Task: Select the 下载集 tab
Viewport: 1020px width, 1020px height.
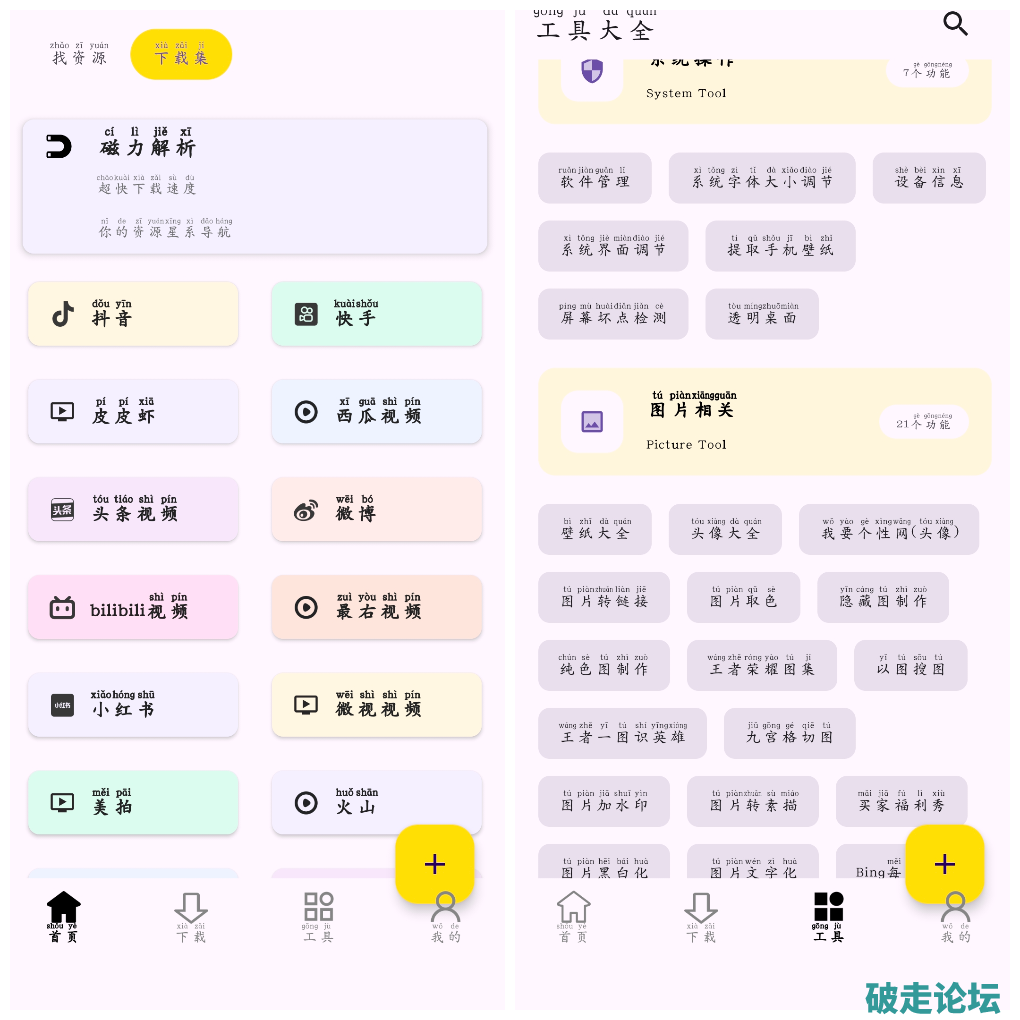Action: (x=181, y=55)
